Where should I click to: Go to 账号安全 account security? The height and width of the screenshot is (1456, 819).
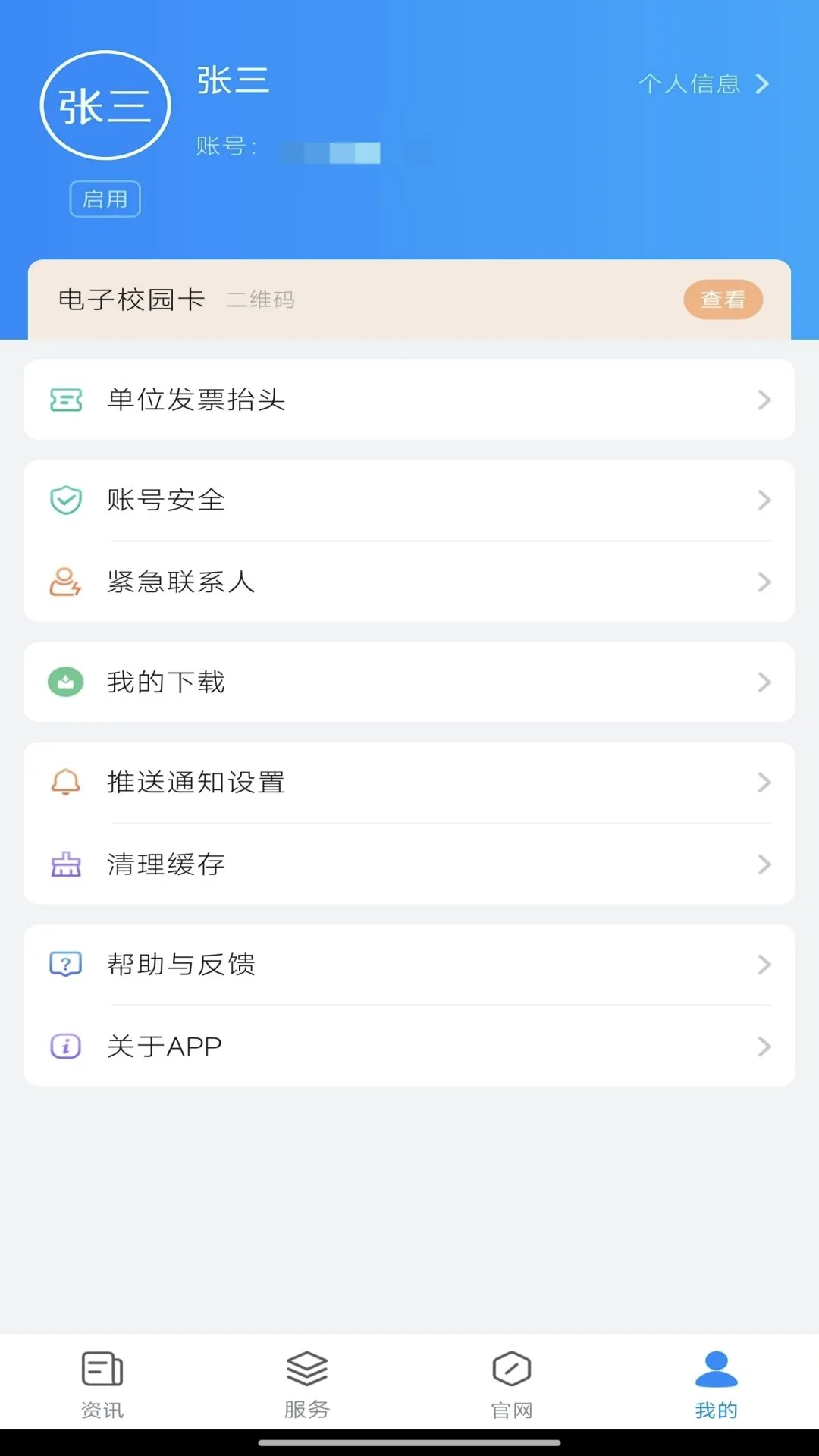tap(409, 500)
